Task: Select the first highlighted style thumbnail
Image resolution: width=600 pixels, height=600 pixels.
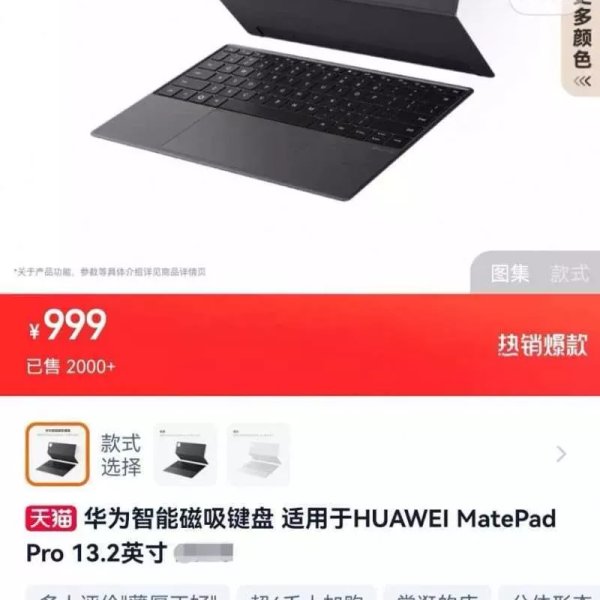Action: click(57, 455)
